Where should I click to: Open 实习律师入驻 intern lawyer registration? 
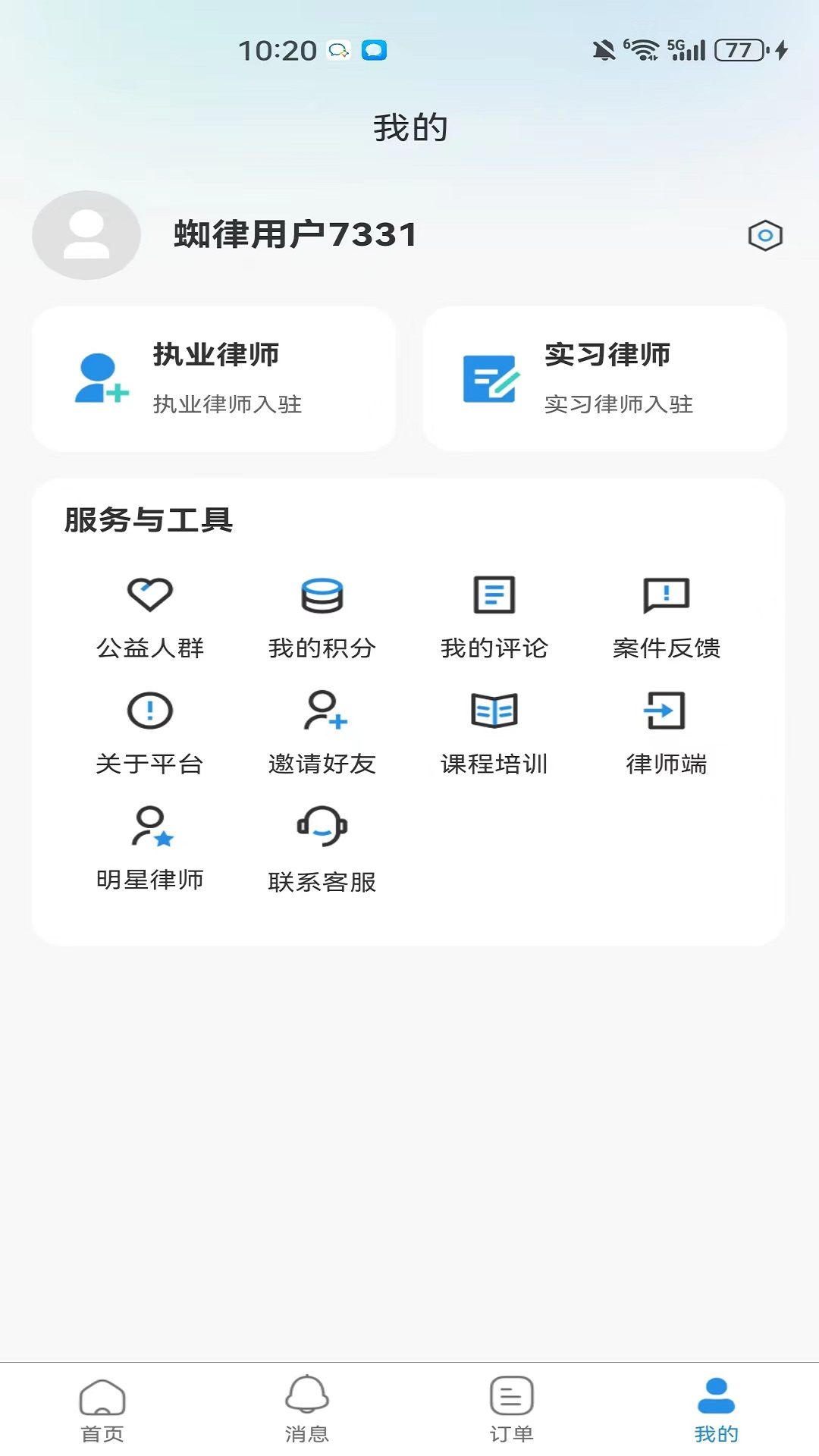(605, 379)
